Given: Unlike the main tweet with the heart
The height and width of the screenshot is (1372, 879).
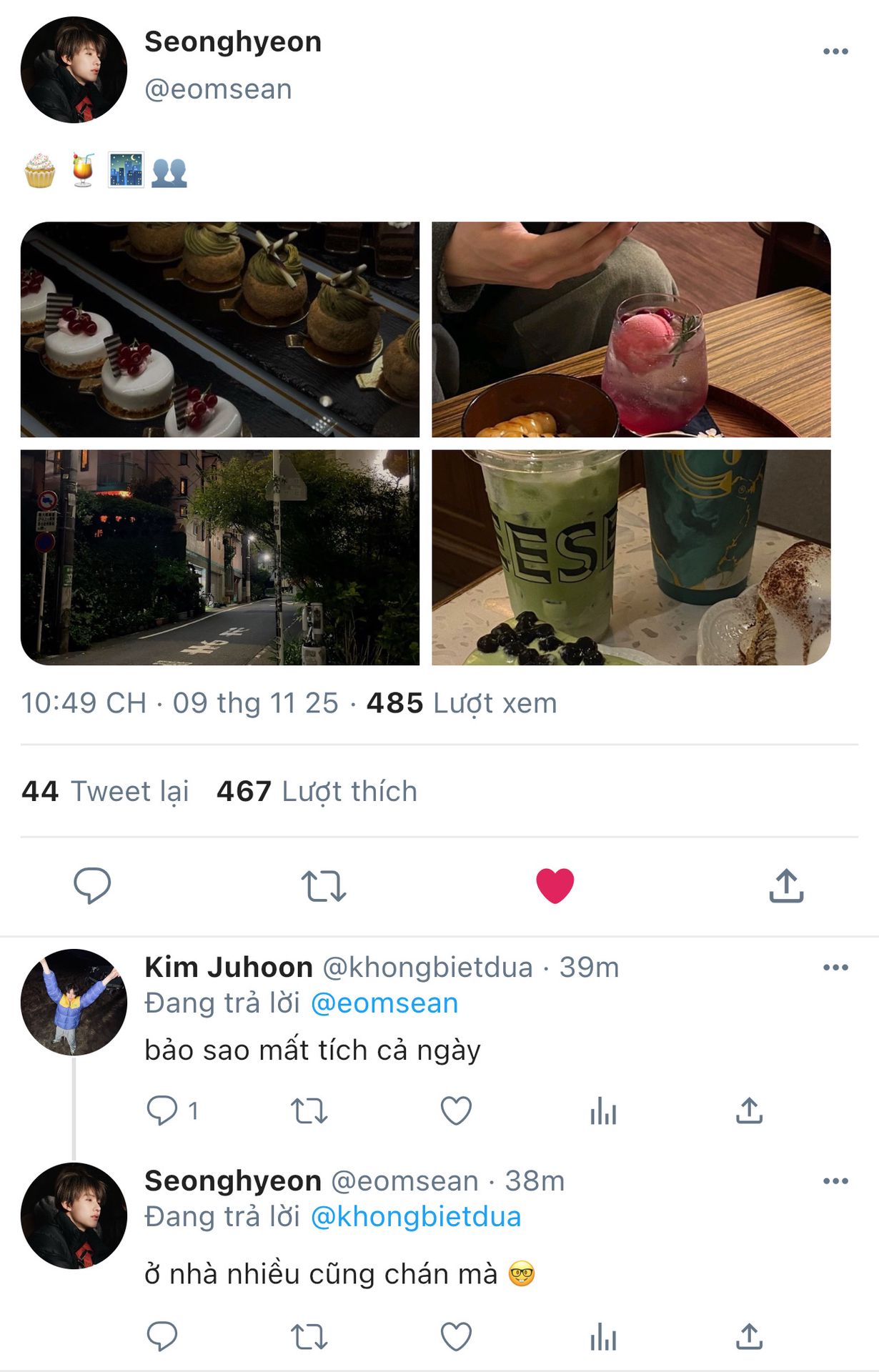Looking at the screenshot, I should pos(555,885).
